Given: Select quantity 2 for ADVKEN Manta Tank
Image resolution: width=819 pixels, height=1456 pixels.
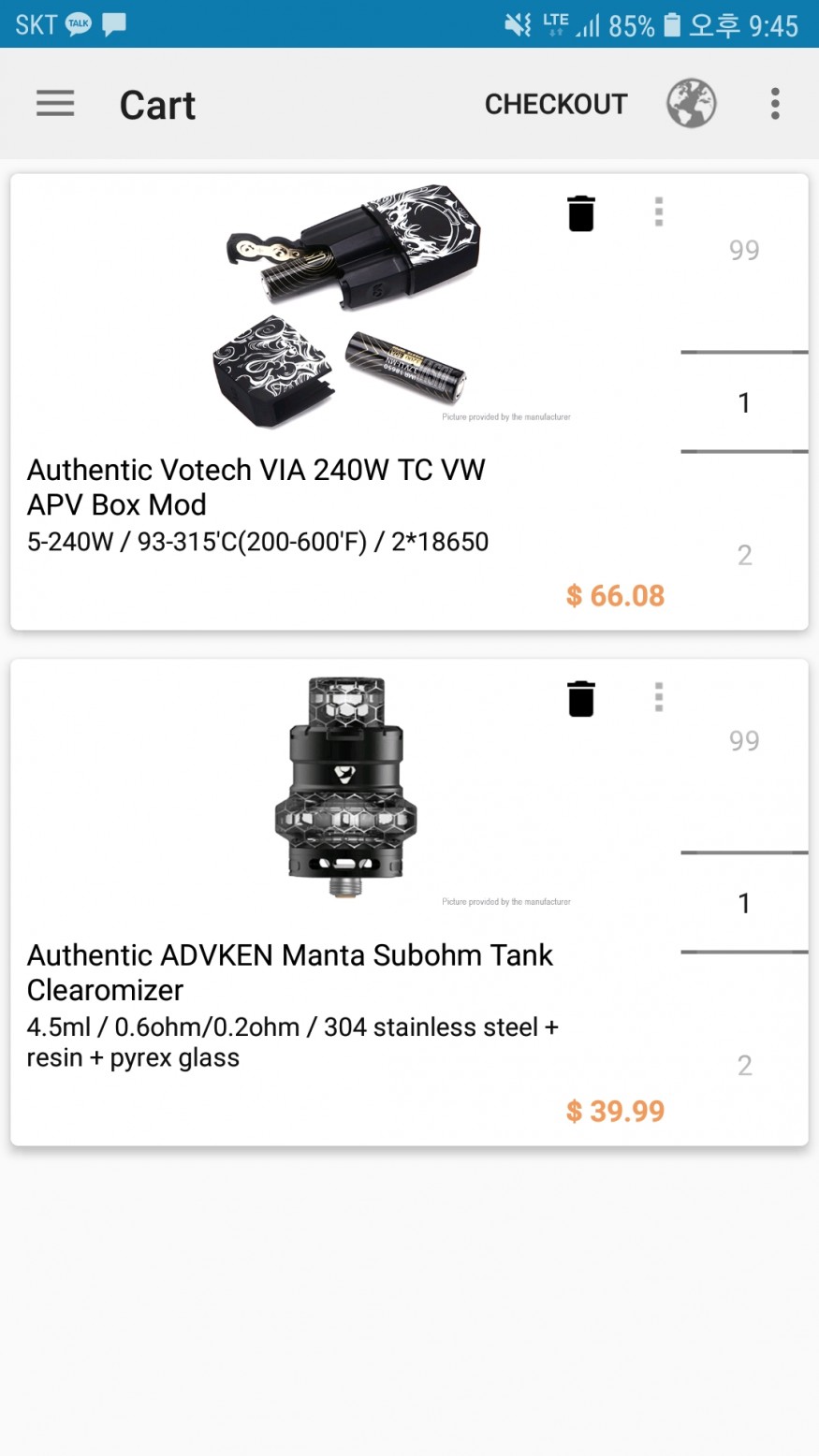Looking at the screenshot, I should point(744,1065).
